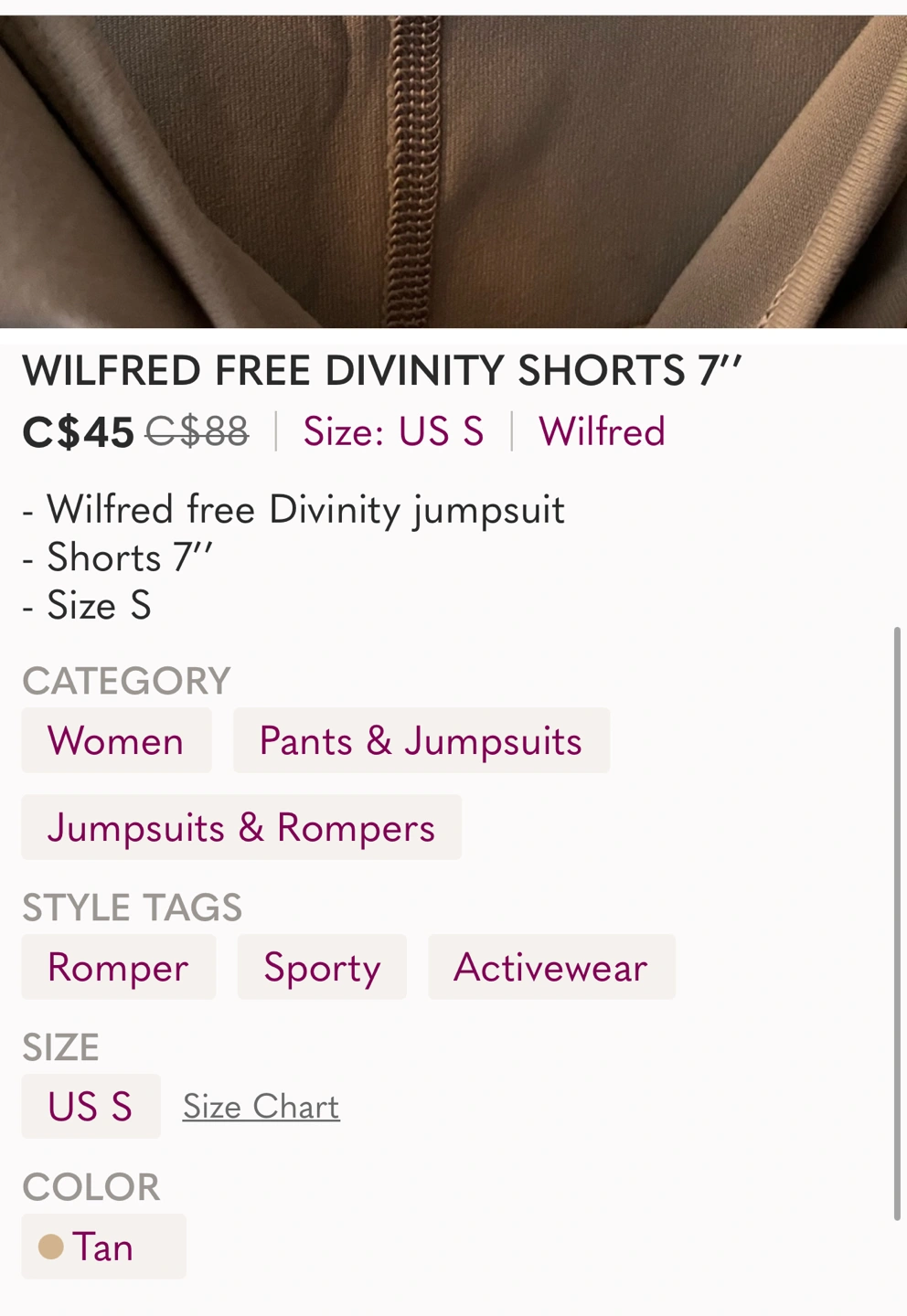Open the Wilfred brand link
Viewport: 907px width, 1316px height.
602,431
